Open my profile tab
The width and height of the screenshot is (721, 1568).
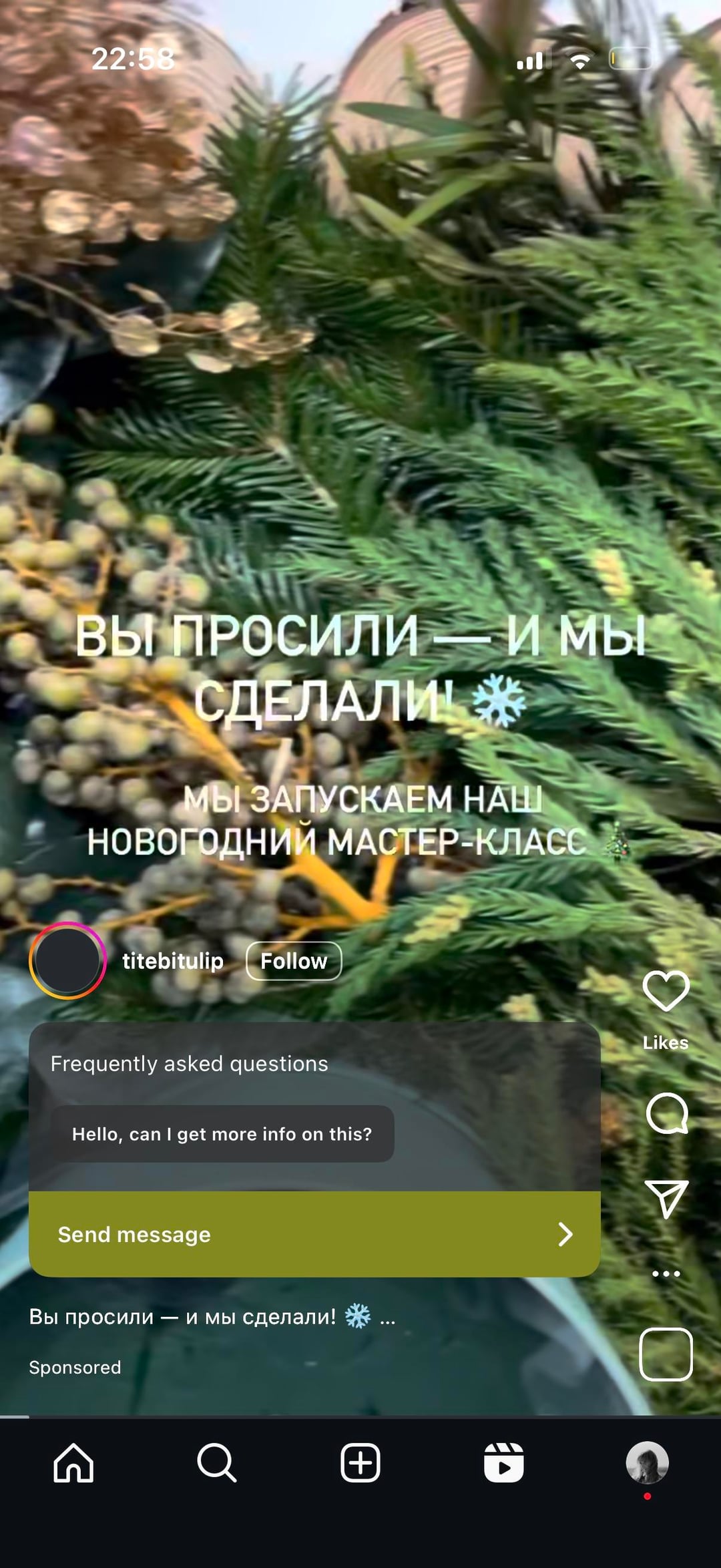pos(647,1462)
